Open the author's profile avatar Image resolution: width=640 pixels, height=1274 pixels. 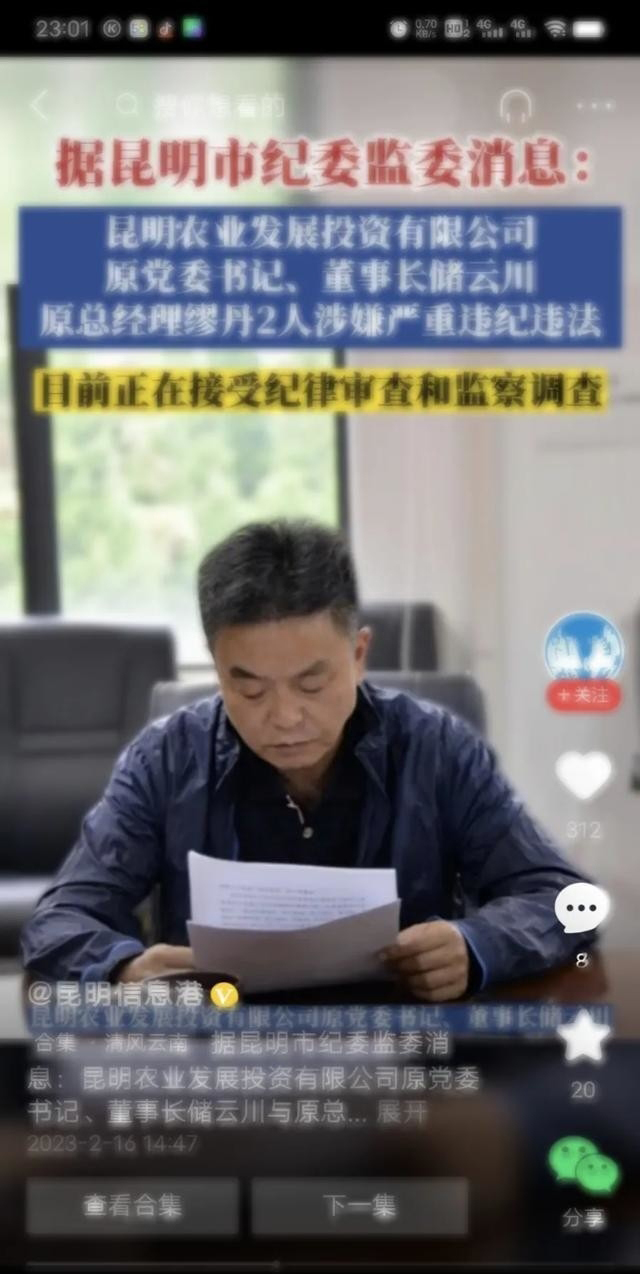click(x=584, y=647)
